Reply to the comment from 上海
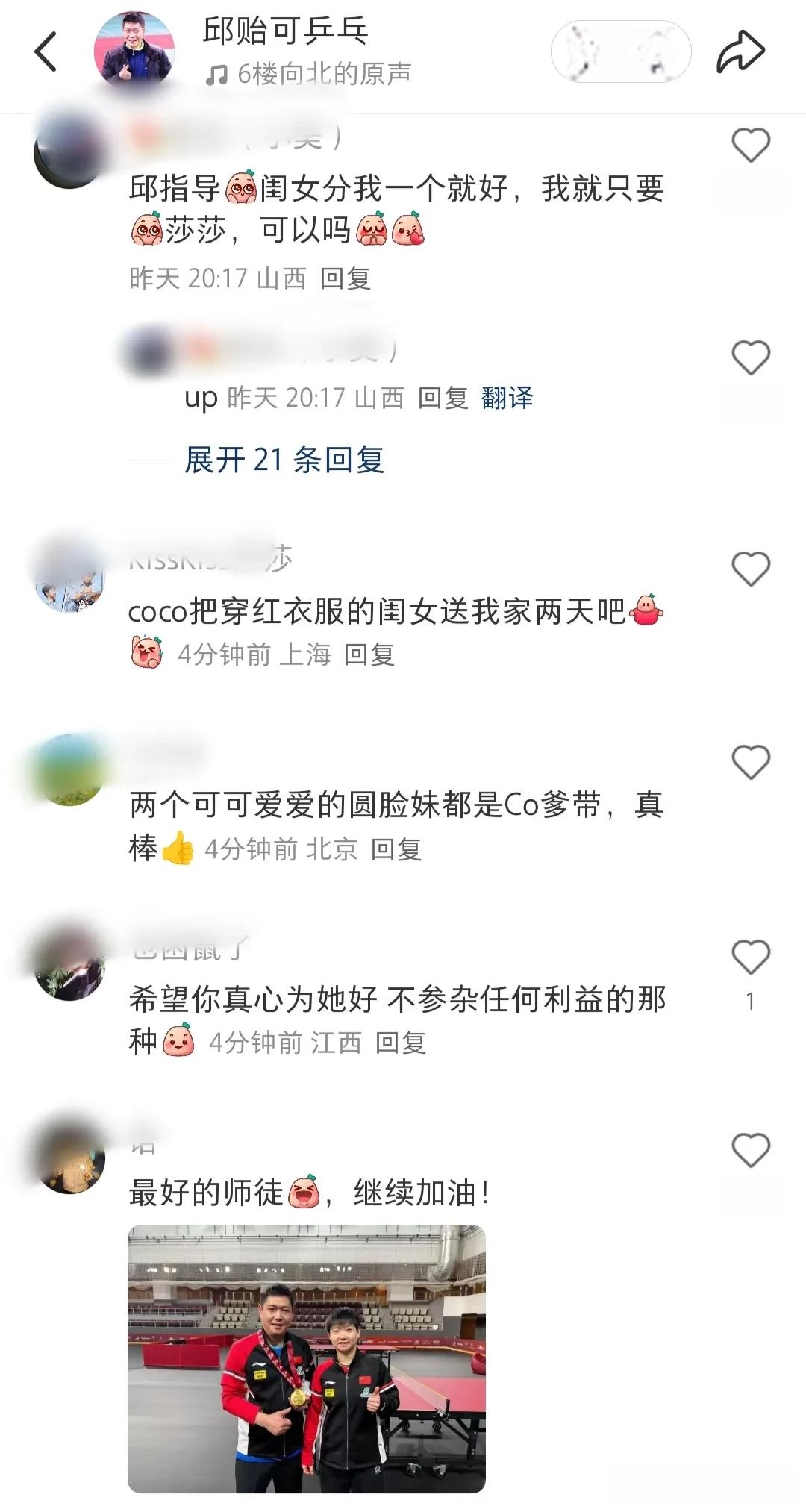The image size is (806, 1512). [x=369, y=655]
